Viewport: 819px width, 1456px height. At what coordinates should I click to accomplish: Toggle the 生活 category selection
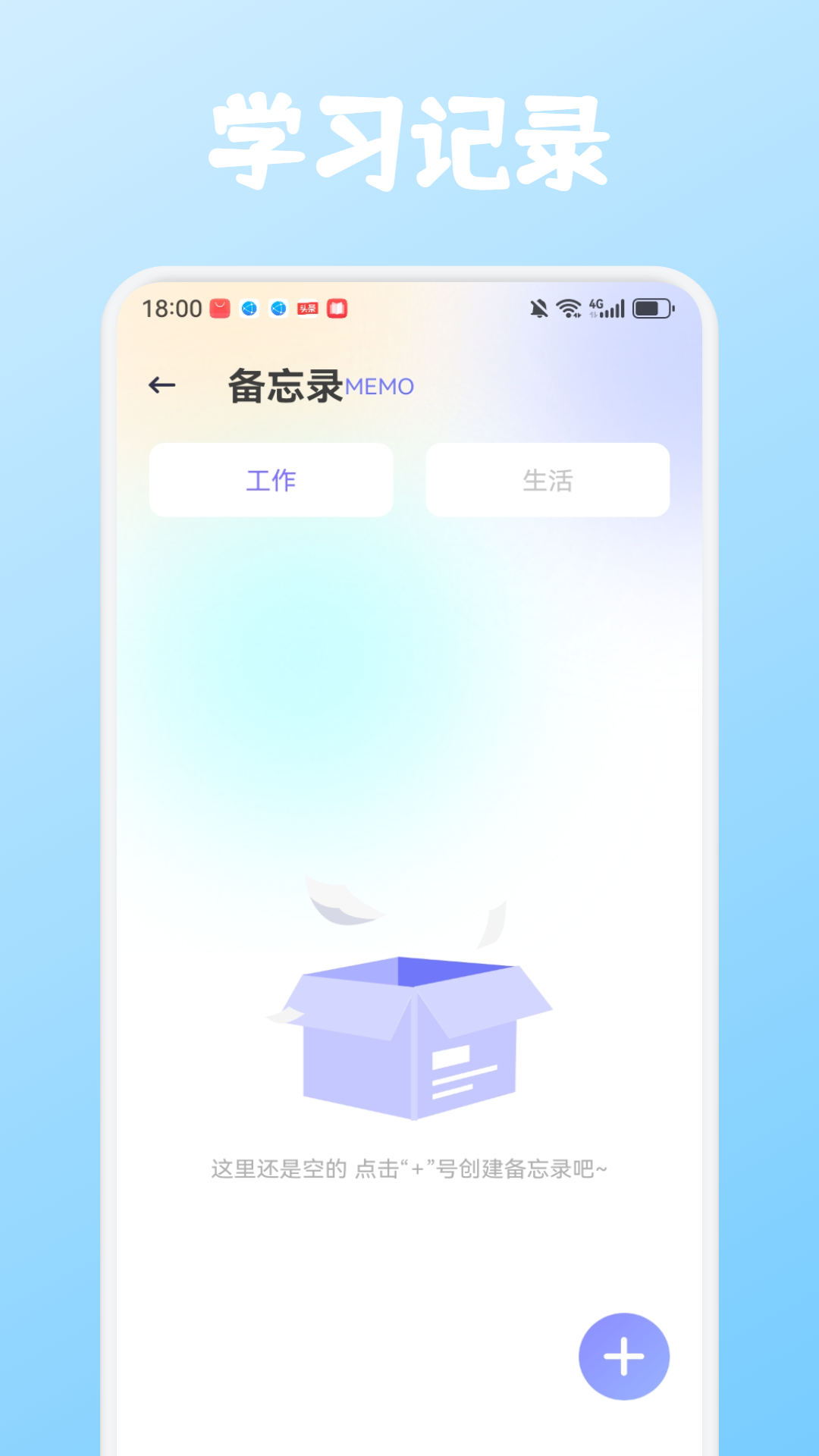548,479
